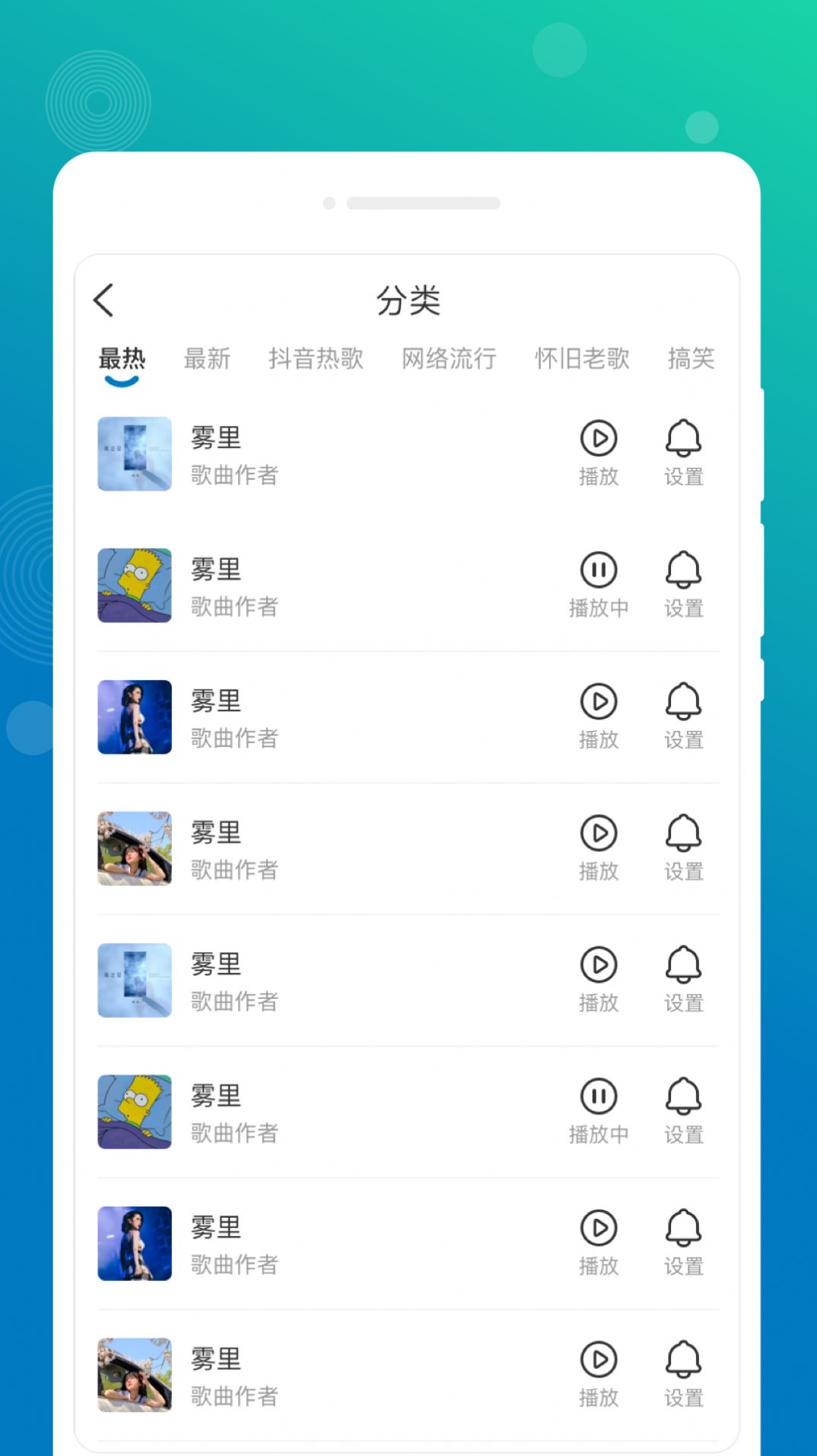Tap the bell icon on the fifth song
Image resolution: width=817 pixels, height=1456 pixels.
click(683, 965)
